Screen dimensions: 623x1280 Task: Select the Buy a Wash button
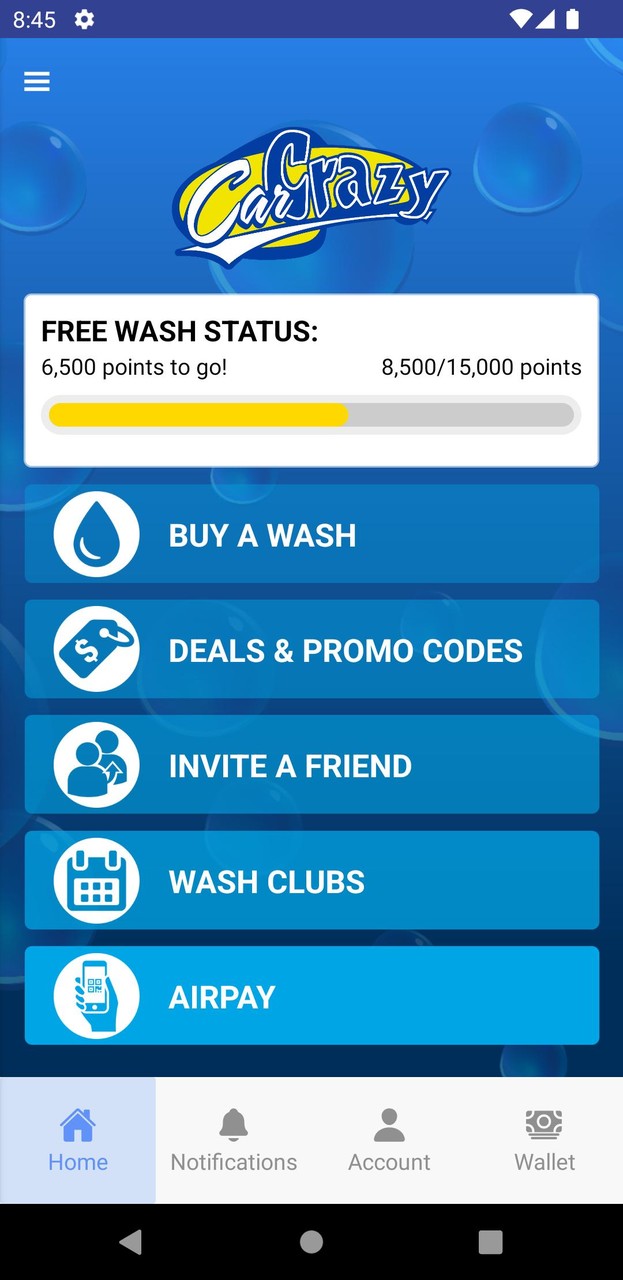tap(312, 535)
